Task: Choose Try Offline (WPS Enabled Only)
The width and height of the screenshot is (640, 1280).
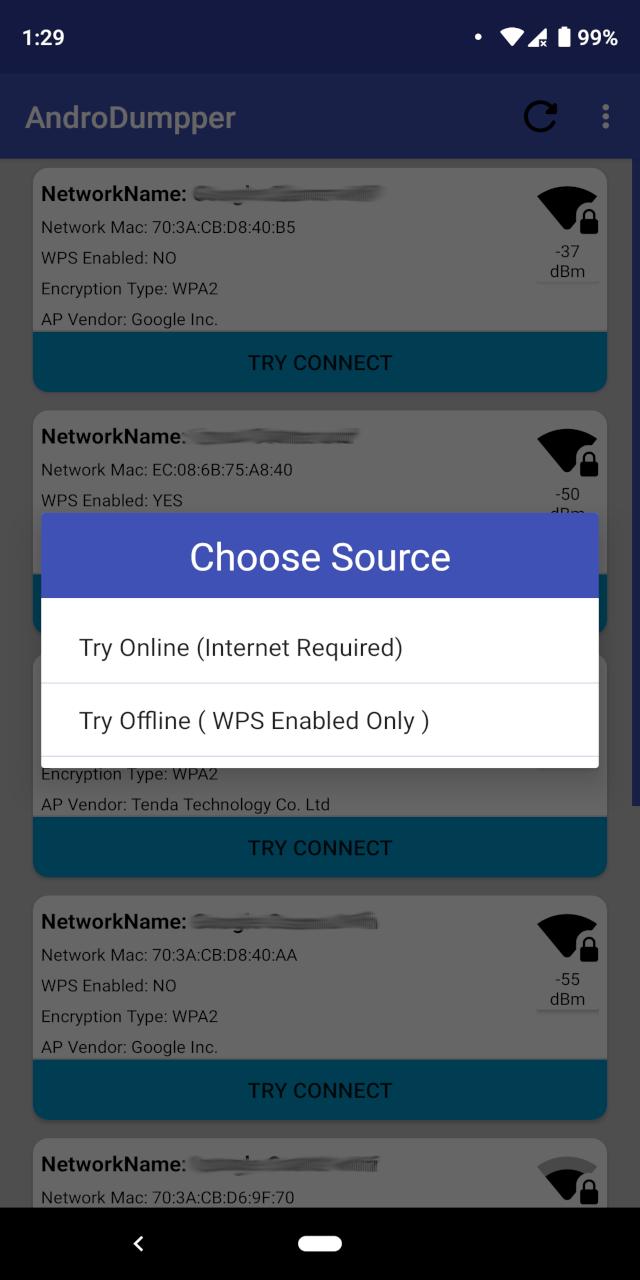Action: pos(254,721)
